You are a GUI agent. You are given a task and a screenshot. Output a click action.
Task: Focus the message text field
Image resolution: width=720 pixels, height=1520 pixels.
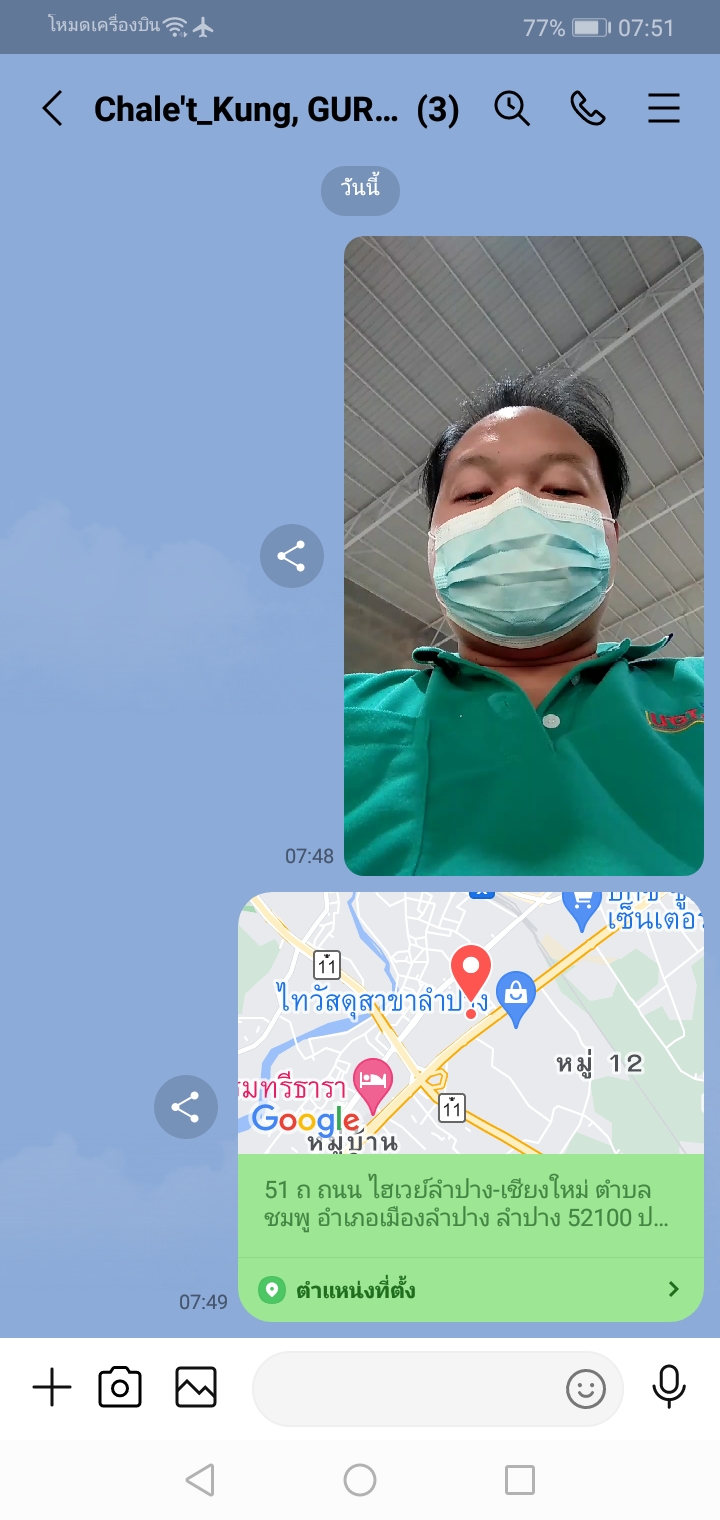[405, 1388]
